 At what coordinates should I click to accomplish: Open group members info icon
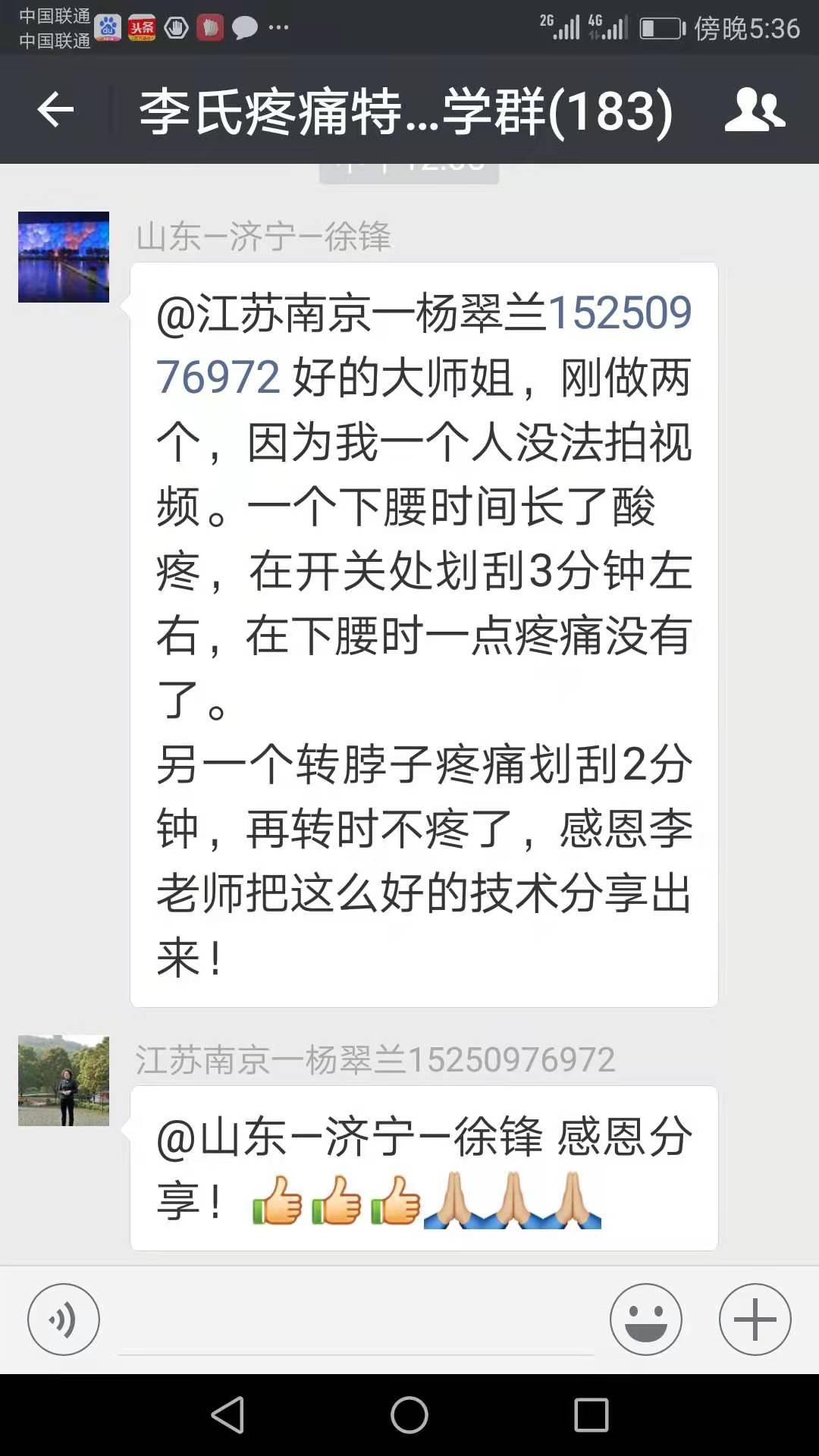coord(755,111)
